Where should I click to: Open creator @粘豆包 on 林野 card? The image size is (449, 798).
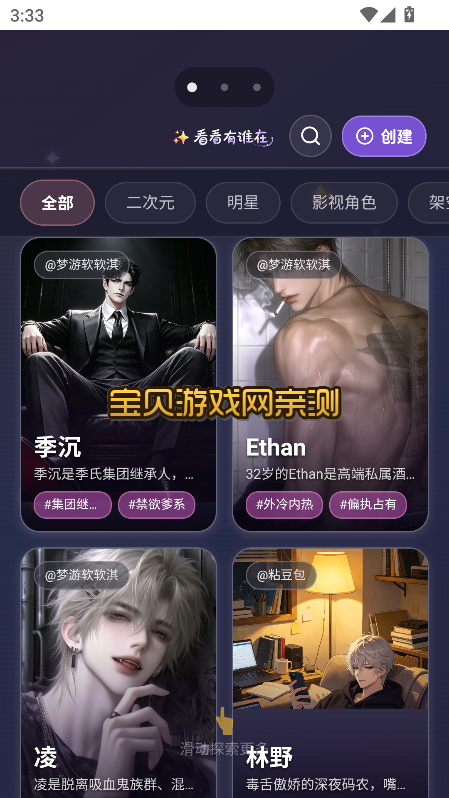(281, 575)
